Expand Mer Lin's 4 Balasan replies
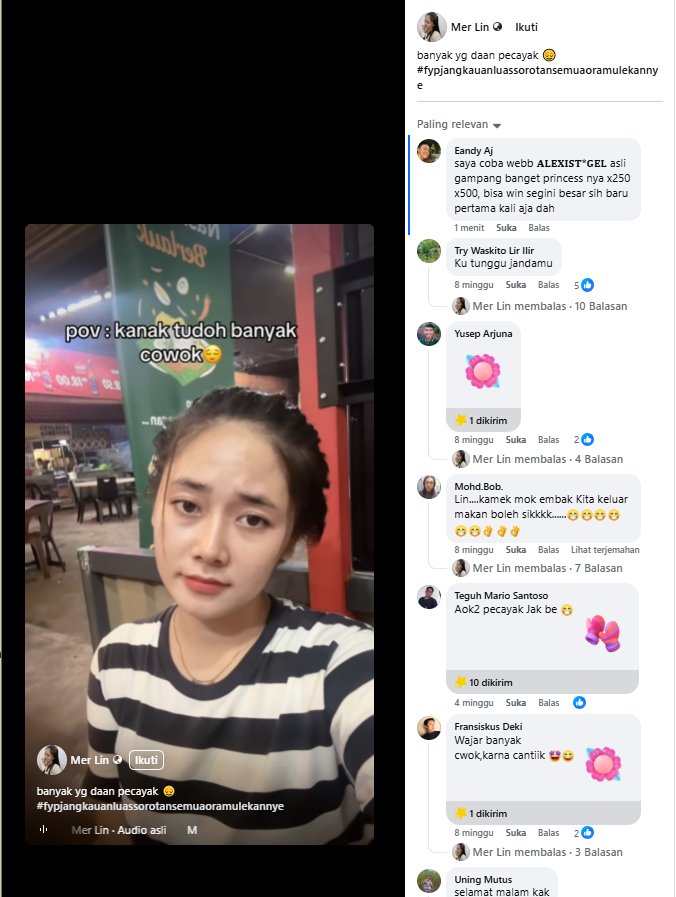 [547, 460]
